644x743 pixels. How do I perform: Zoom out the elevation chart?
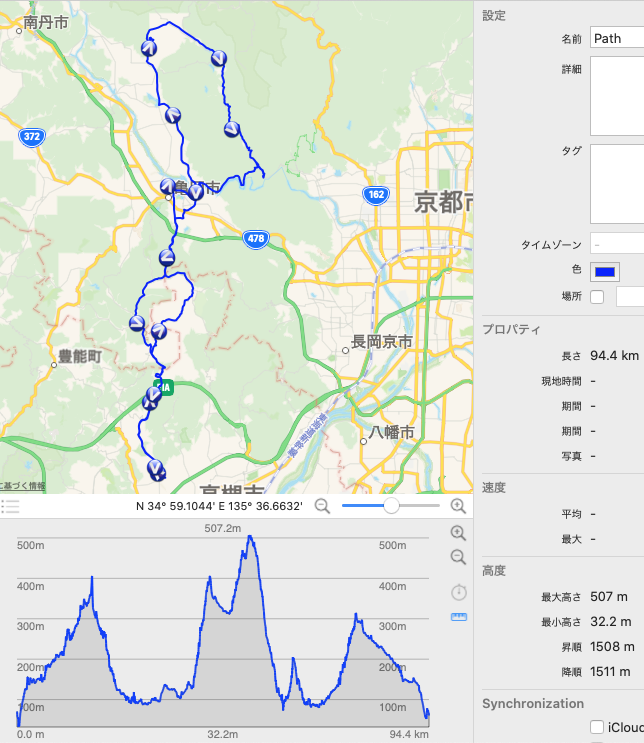[458, 558]
